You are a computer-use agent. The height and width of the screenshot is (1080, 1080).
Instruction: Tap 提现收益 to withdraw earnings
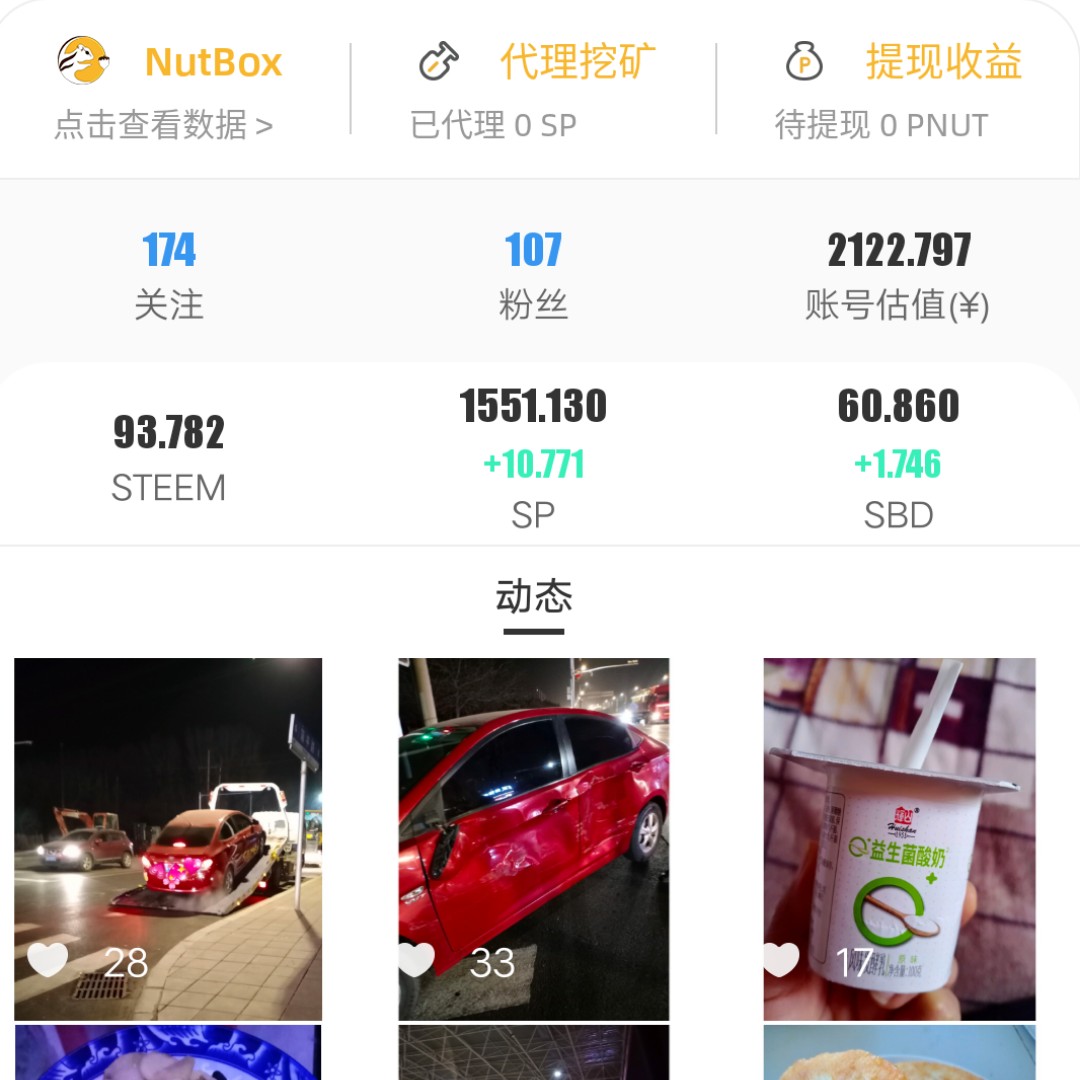pyautogui.click(x=900, y=88)
